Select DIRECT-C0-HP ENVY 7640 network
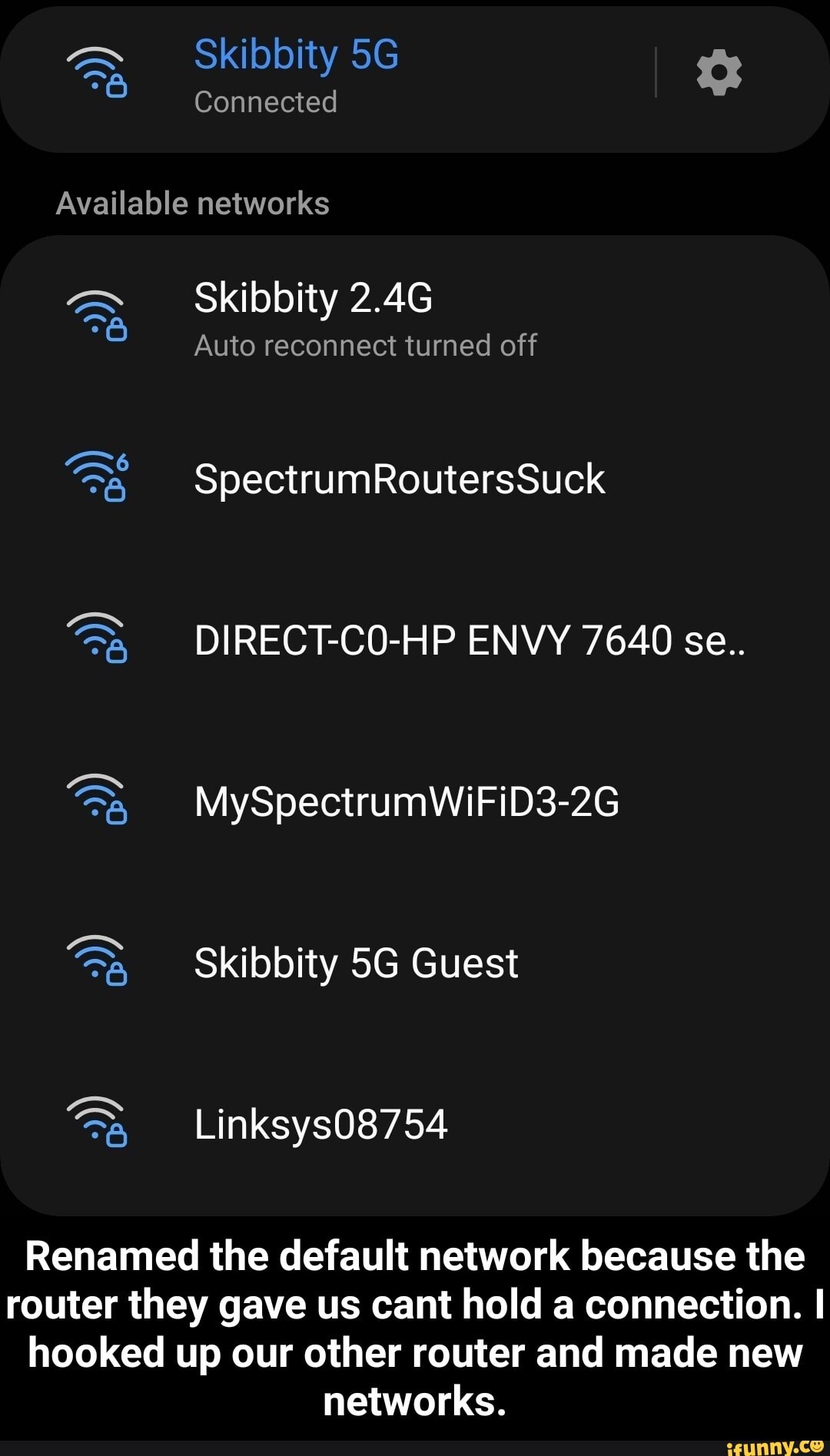The image size is (830, 1456). click(x=469, y=641)
